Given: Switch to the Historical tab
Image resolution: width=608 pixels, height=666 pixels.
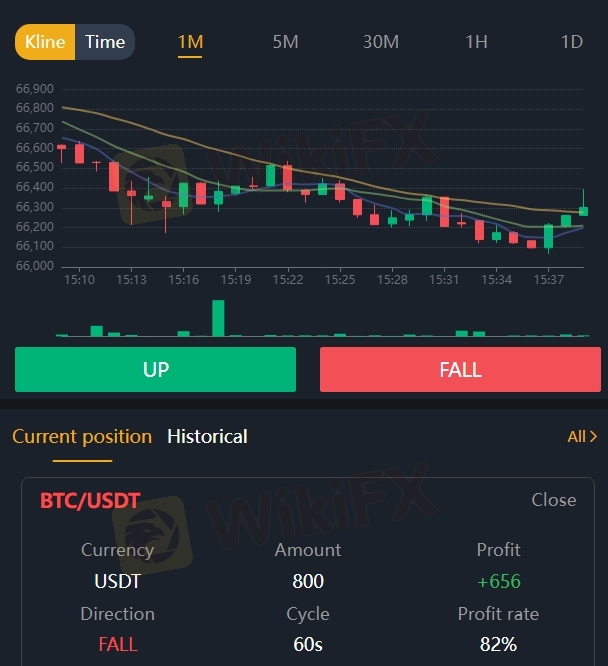Looking at the screenshot, I should 207,436.
